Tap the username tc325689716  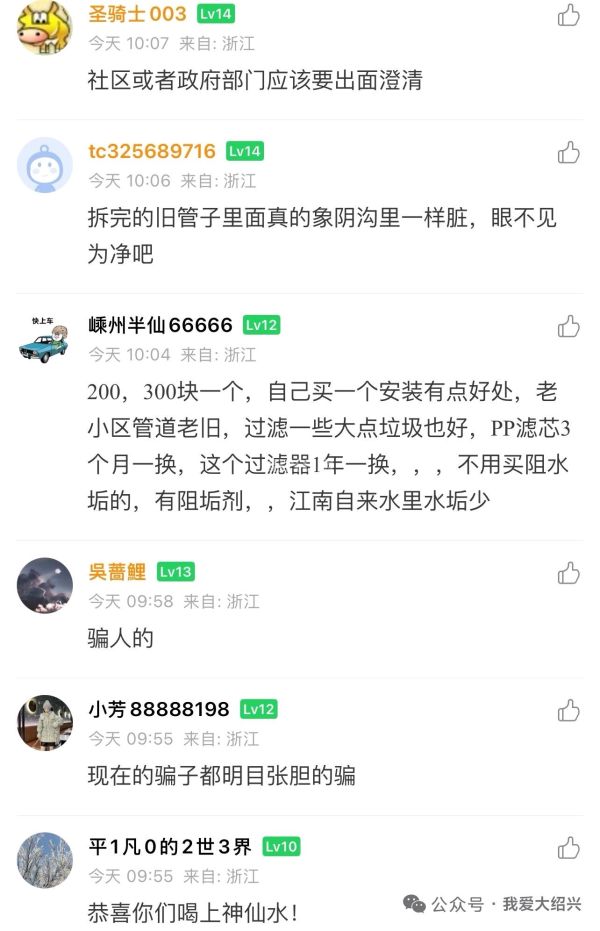tap(152, 151)
